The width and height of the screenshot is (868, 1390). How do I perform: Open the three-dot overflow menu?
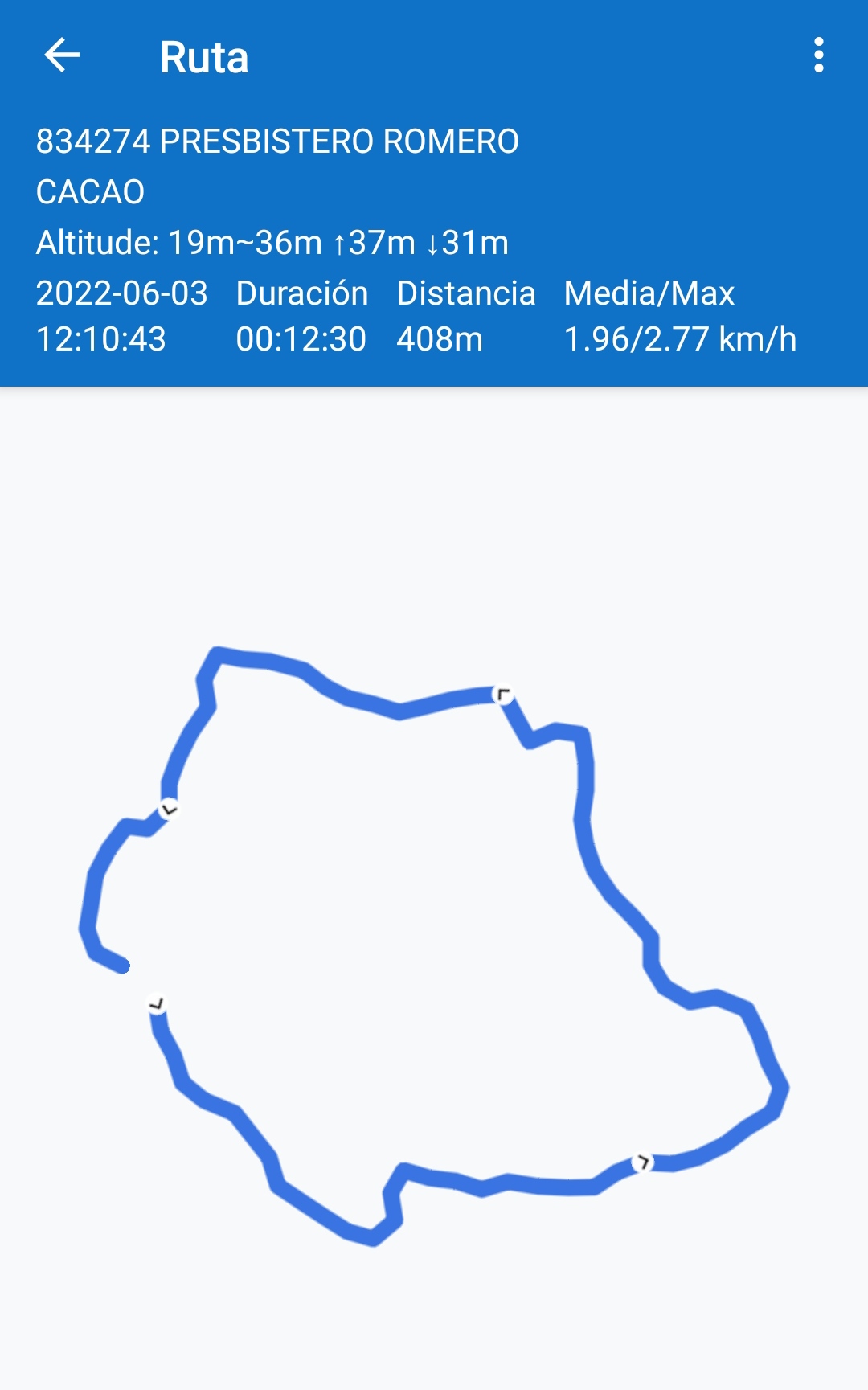point(818,56)
